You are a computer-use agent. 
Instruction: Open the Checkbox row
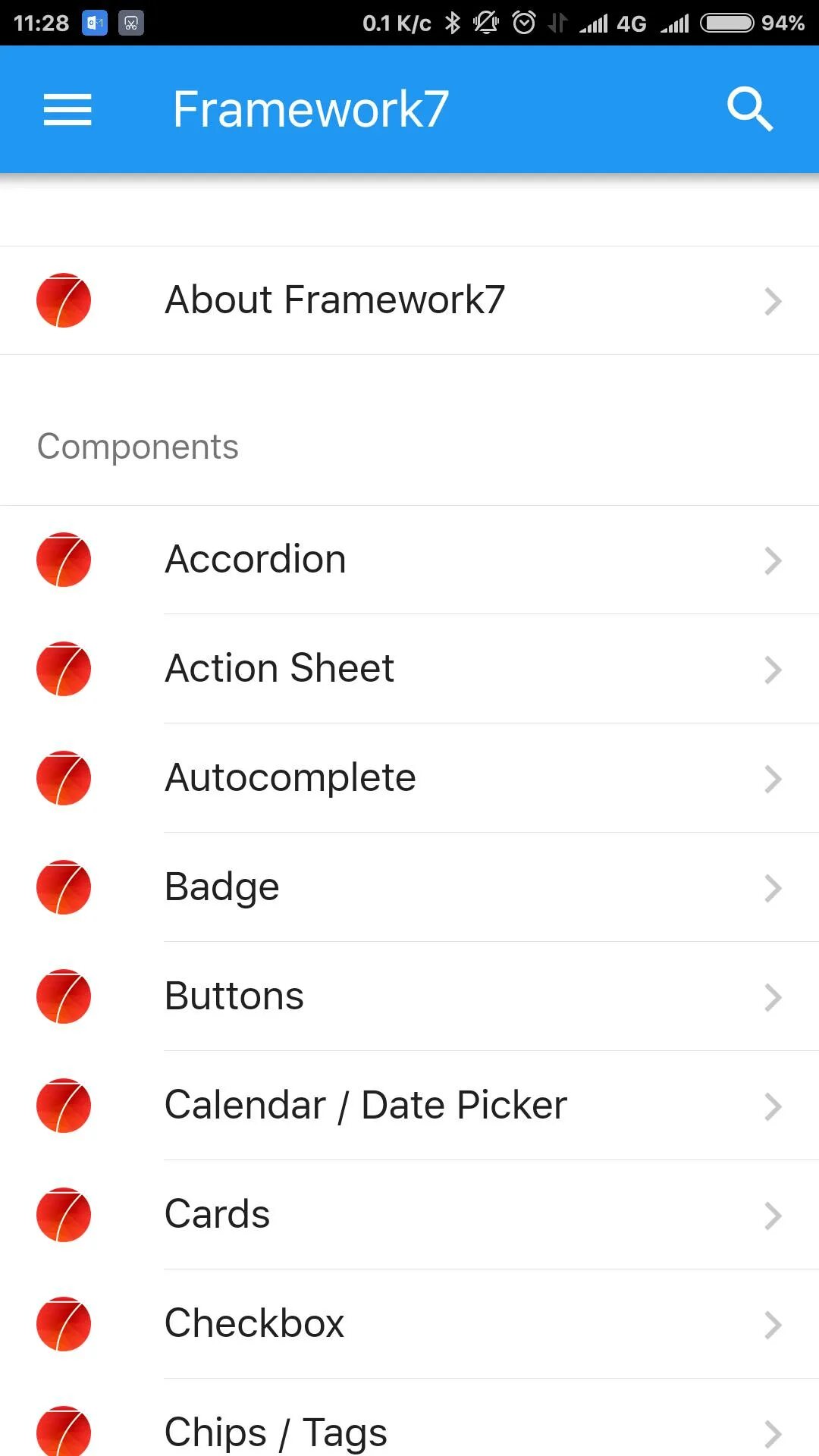[409, 1324]
